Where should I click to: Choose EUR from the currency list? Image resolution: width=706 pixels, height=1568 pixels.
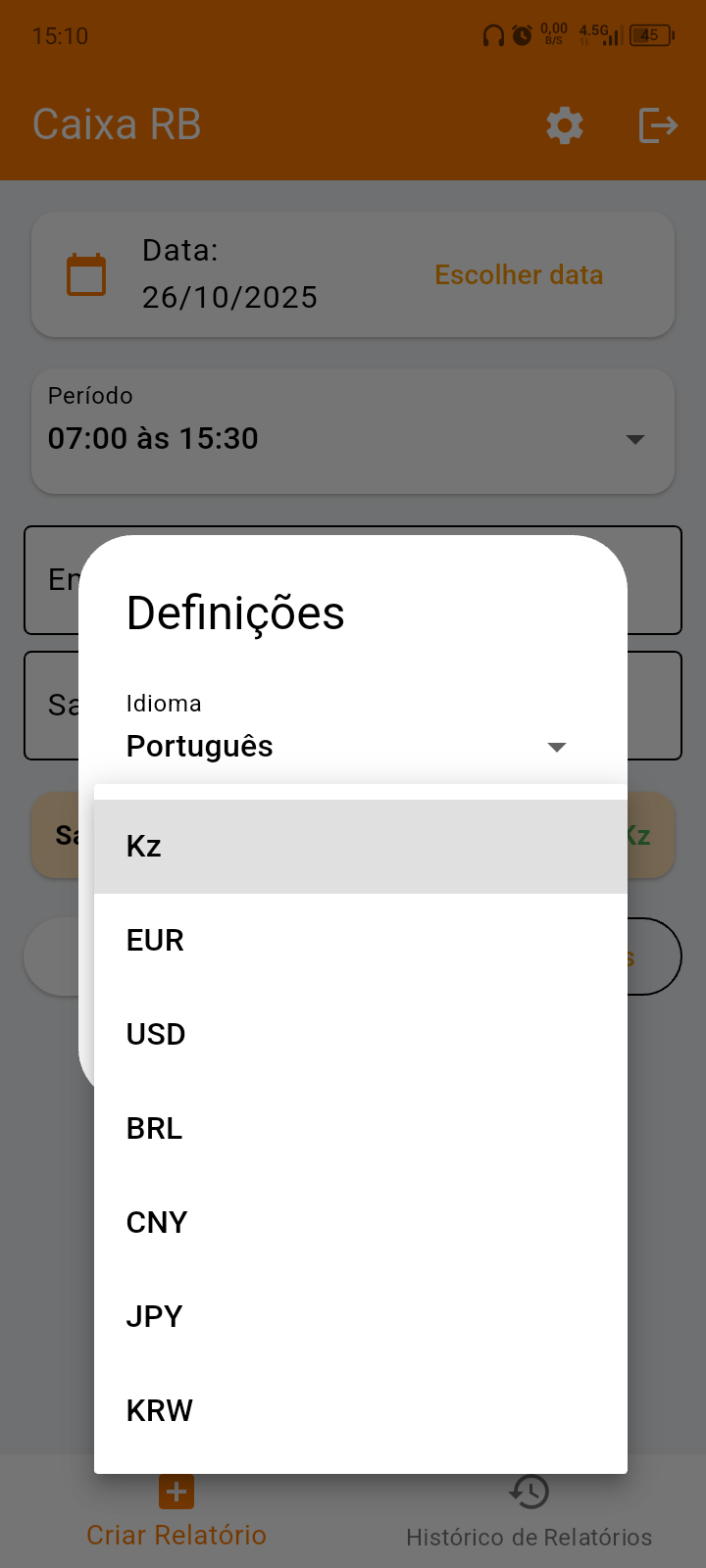tap(360, 941)
